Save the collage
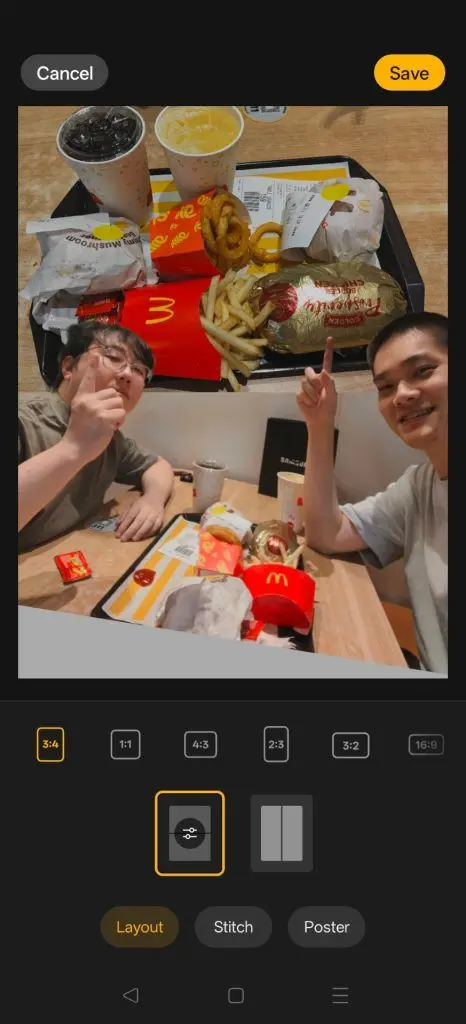This screenshot has height=1024, width=466. (409, 72)
